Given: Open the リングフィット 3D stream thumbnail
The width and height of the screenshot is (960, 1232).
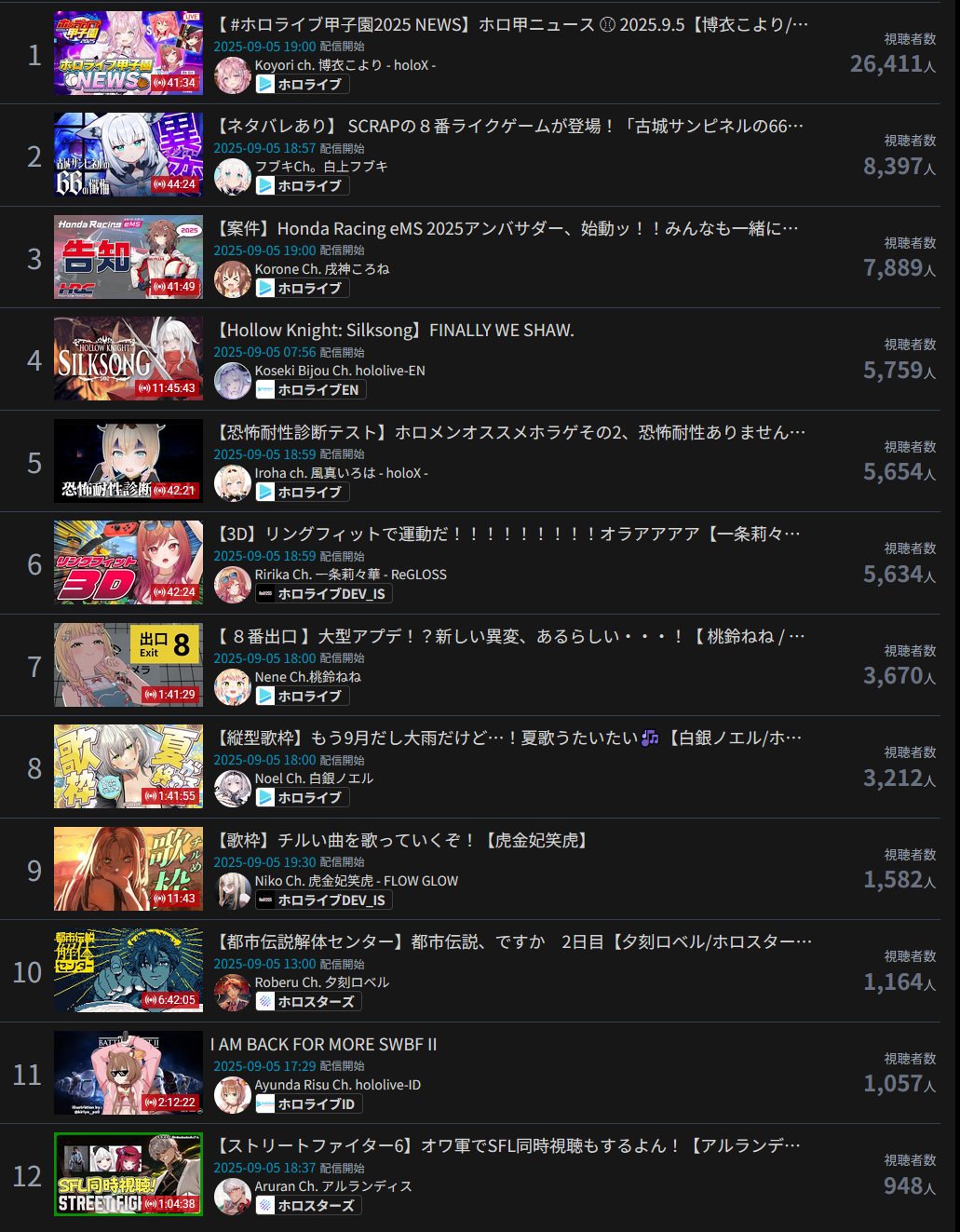Looking at the screenshot, I should coord(128,562).
